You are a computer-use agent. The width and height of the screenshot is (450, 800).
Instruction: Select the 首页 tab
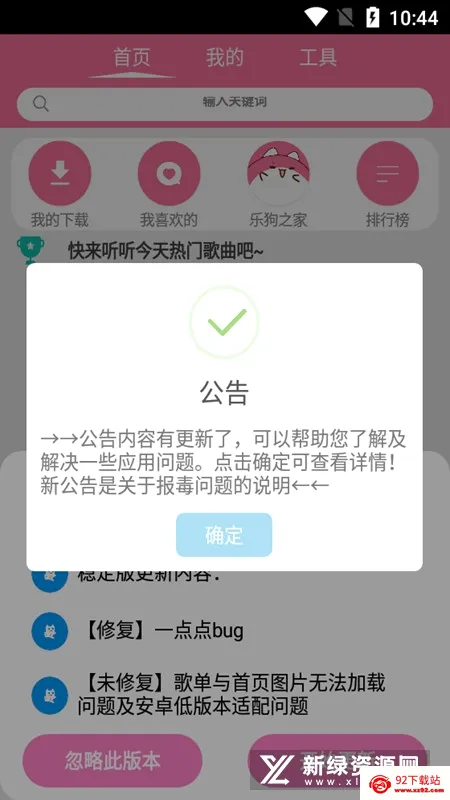click(132, 58)
